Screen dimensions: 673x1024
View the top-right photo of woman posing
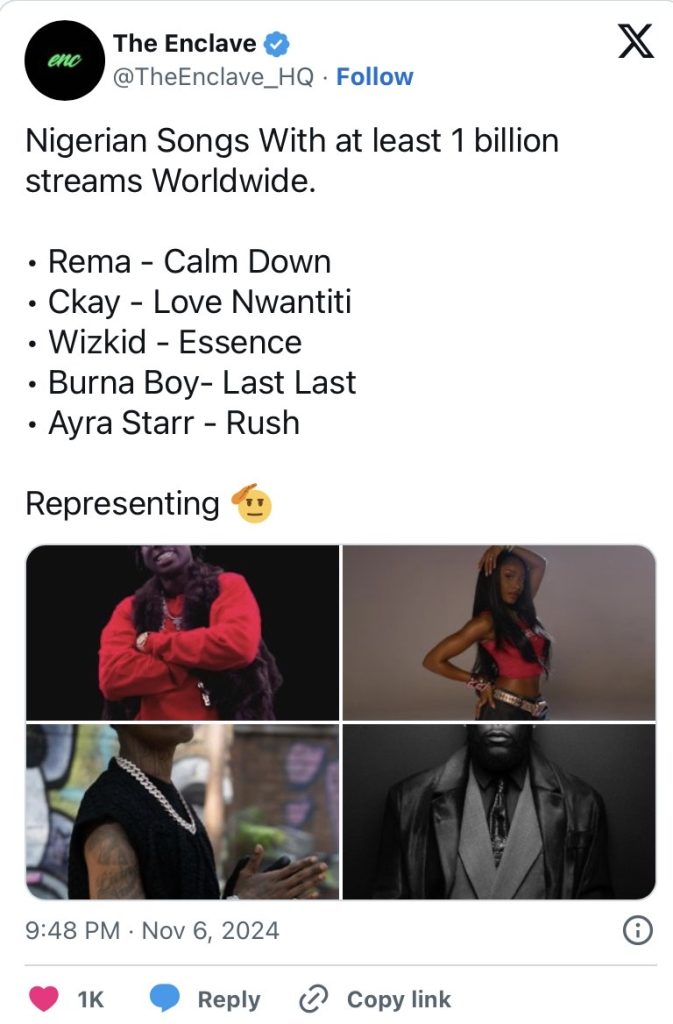point(499,632)
